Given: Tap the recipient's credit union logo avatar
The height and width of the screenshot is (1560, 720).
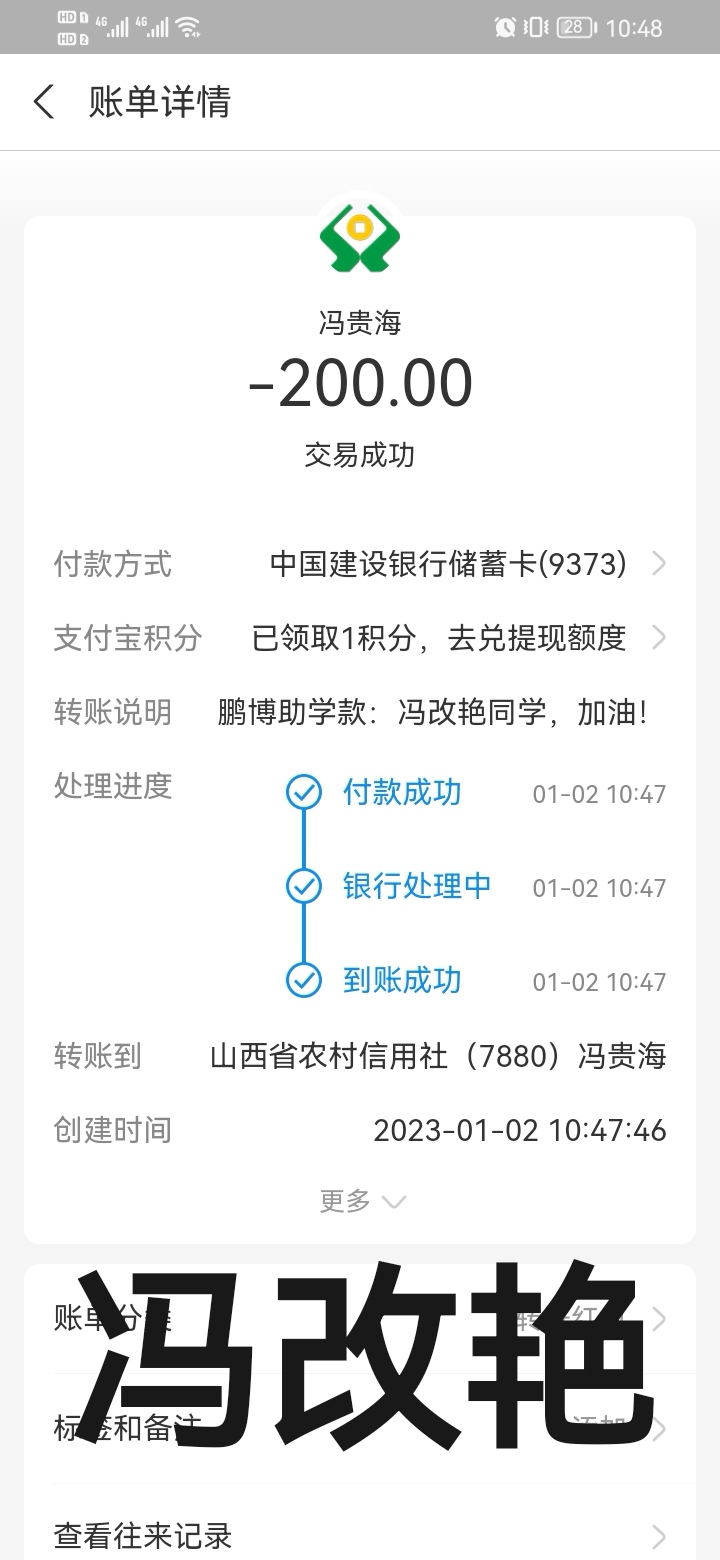Looking at the screenshot, I should tap(360, 237).
